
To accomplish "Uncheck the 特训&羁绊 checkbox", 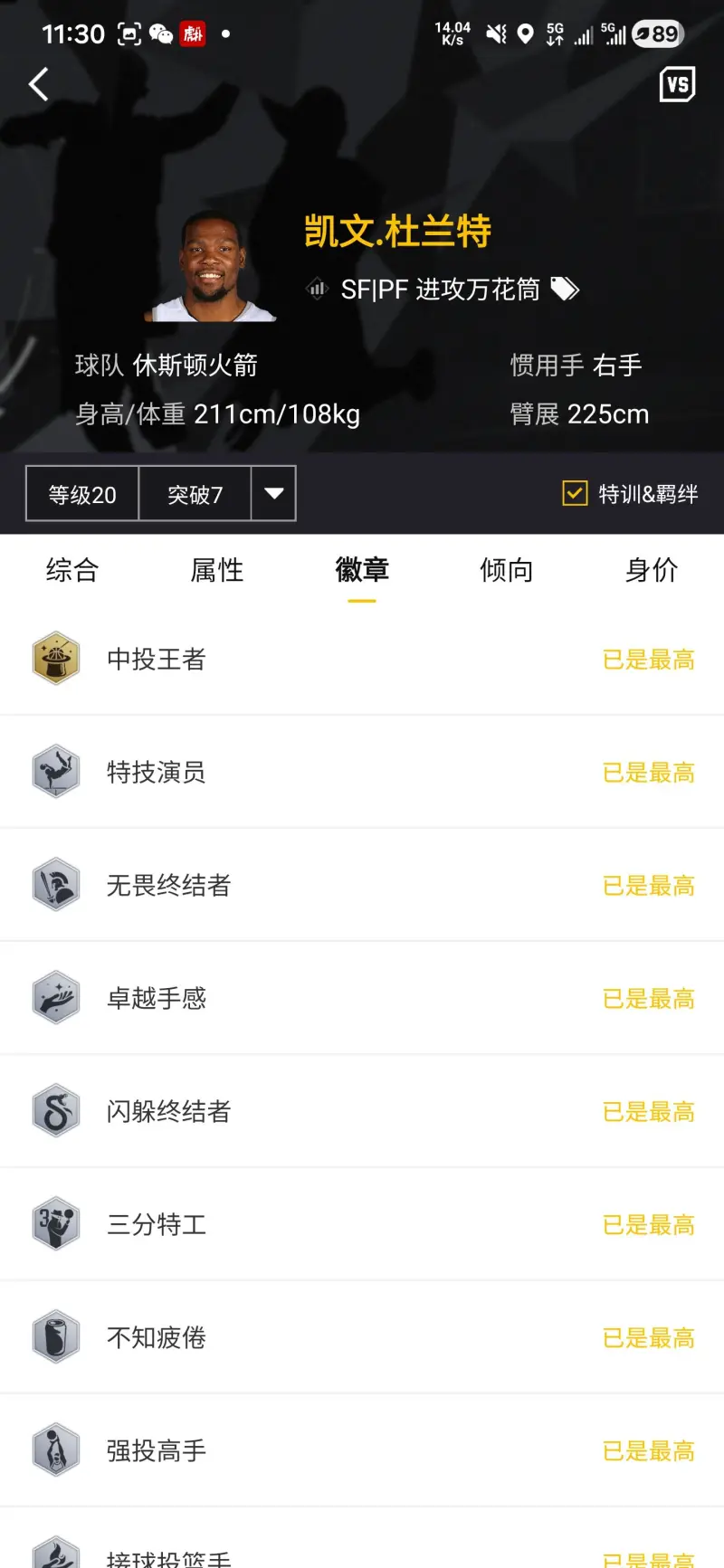I will tap(576, 493).
